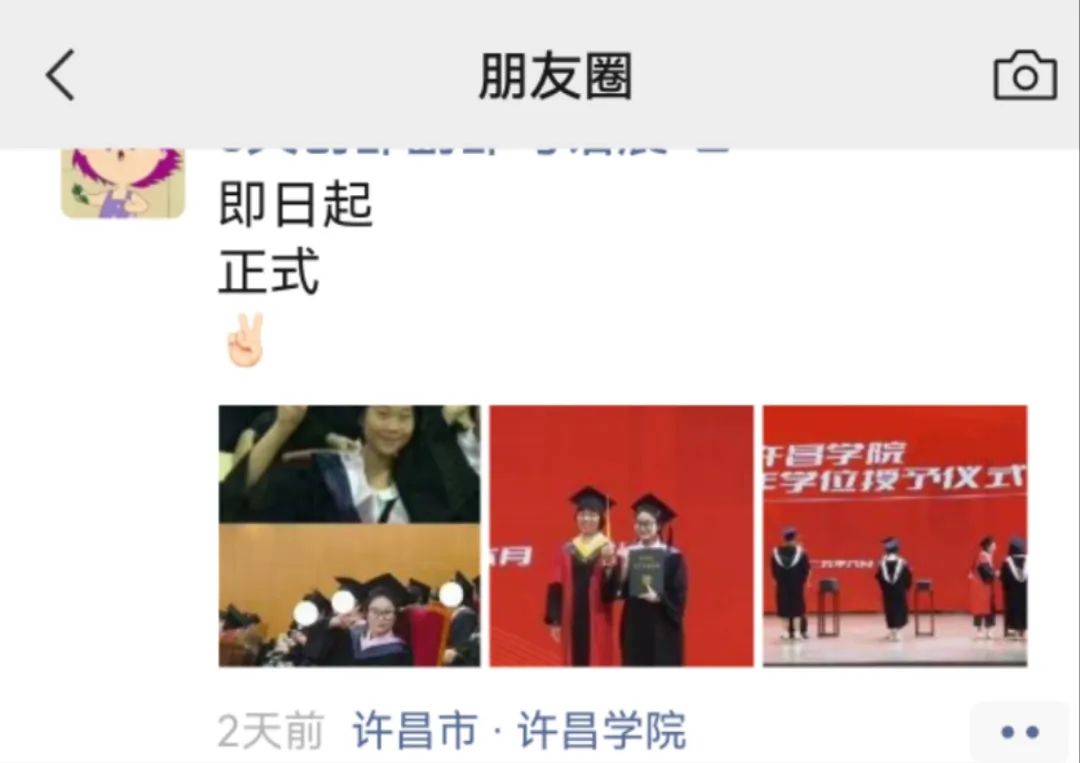Open the camera to post a moment
The height and width of the screenshot is (763, 1080).
tap(1024, 76)
